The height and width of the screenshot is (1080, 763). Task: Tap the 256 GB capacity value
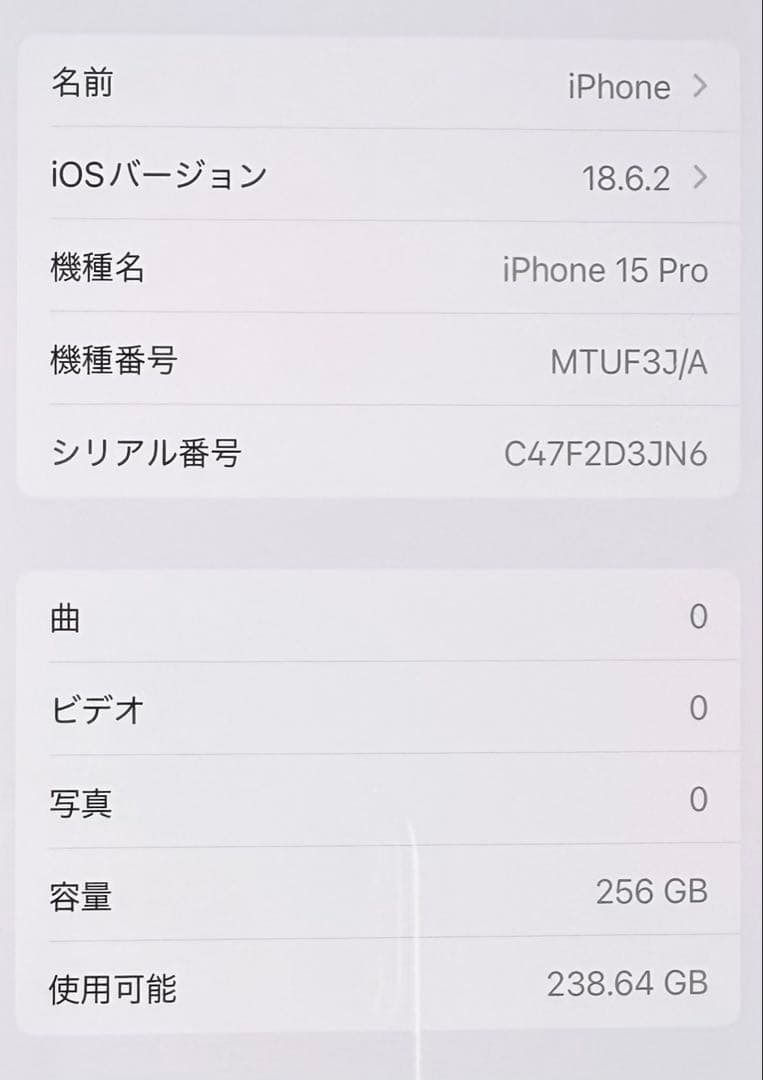[x=652, y=890]
